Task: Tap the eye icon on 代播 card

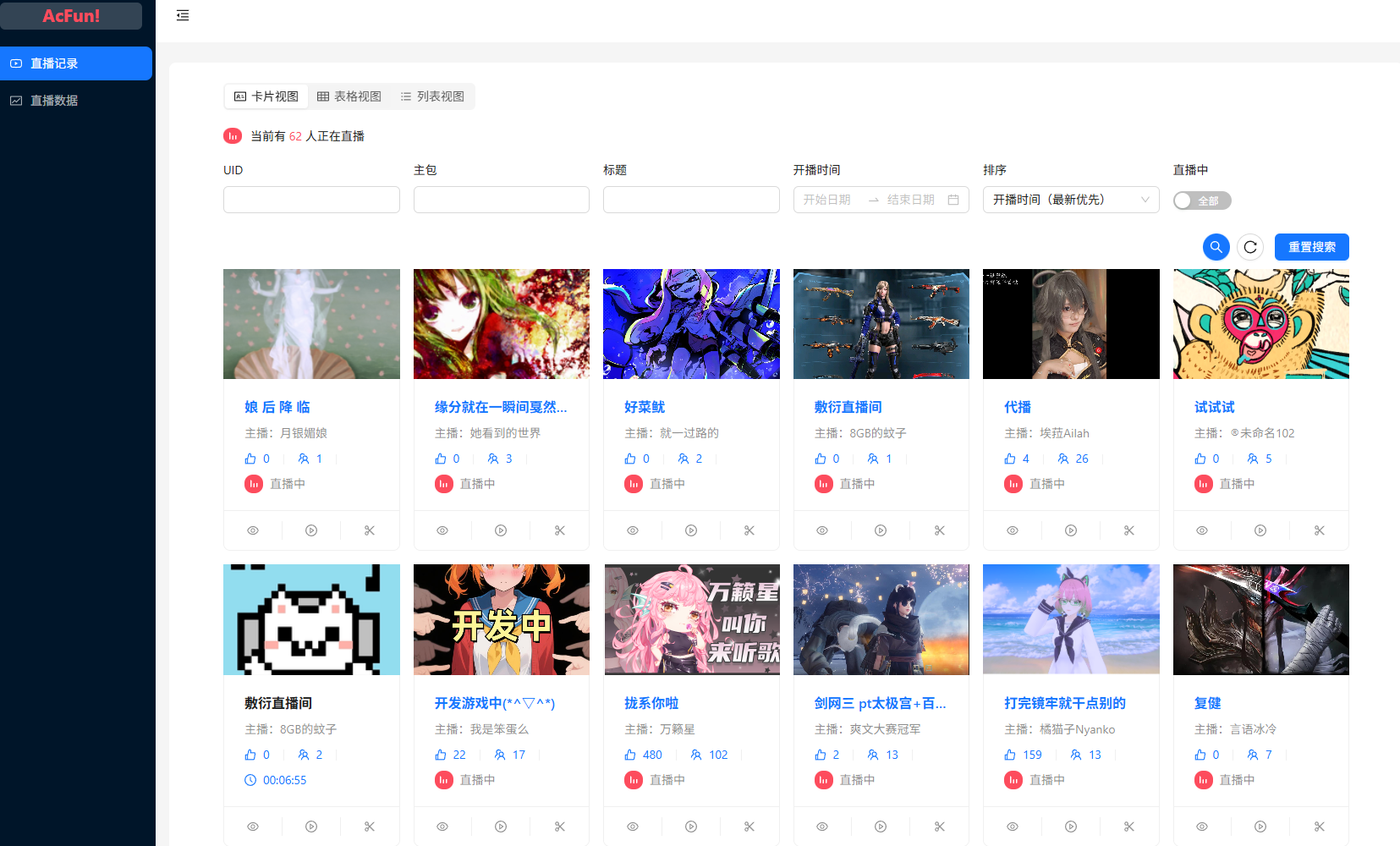Action: tap(1013, 530)
